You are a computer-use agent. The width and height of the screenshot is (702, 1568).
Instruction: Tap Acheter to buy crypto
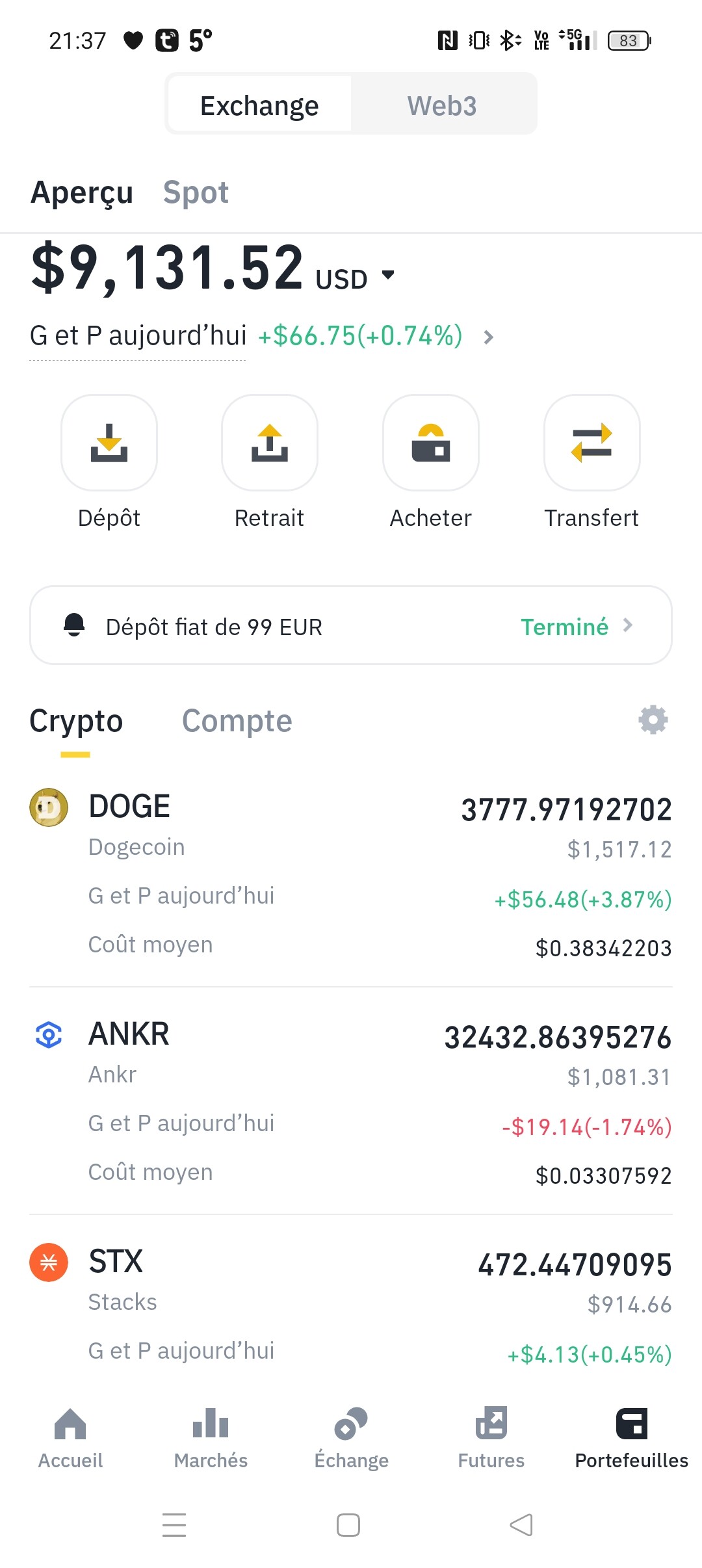point(431,462)
